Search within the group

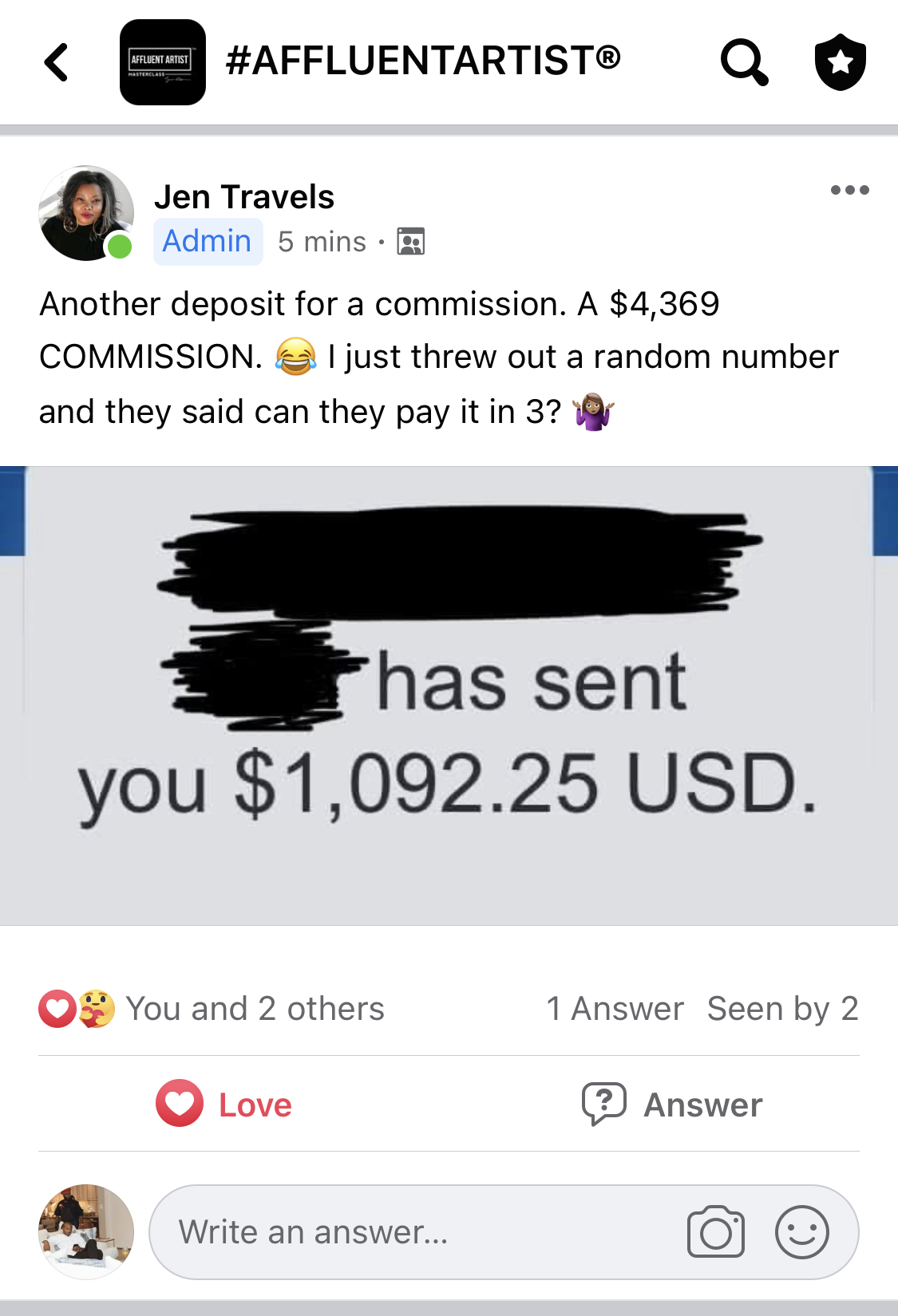tap(744, 62)
